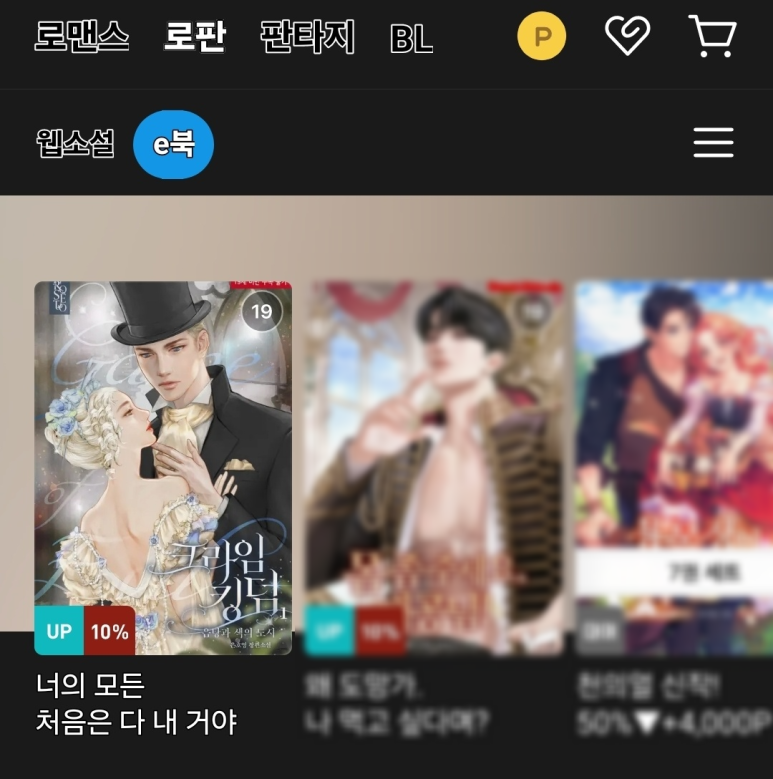Screen dimensions: 773x779
Task: Open the hamburger menu
Action: pyautogui.click(x=713, y=143)
